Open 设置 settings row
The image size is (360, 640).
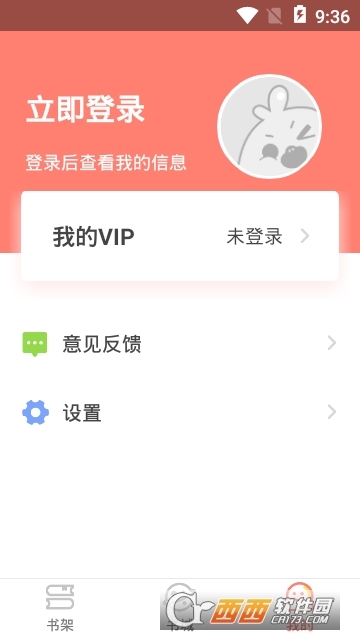(180, 413)
